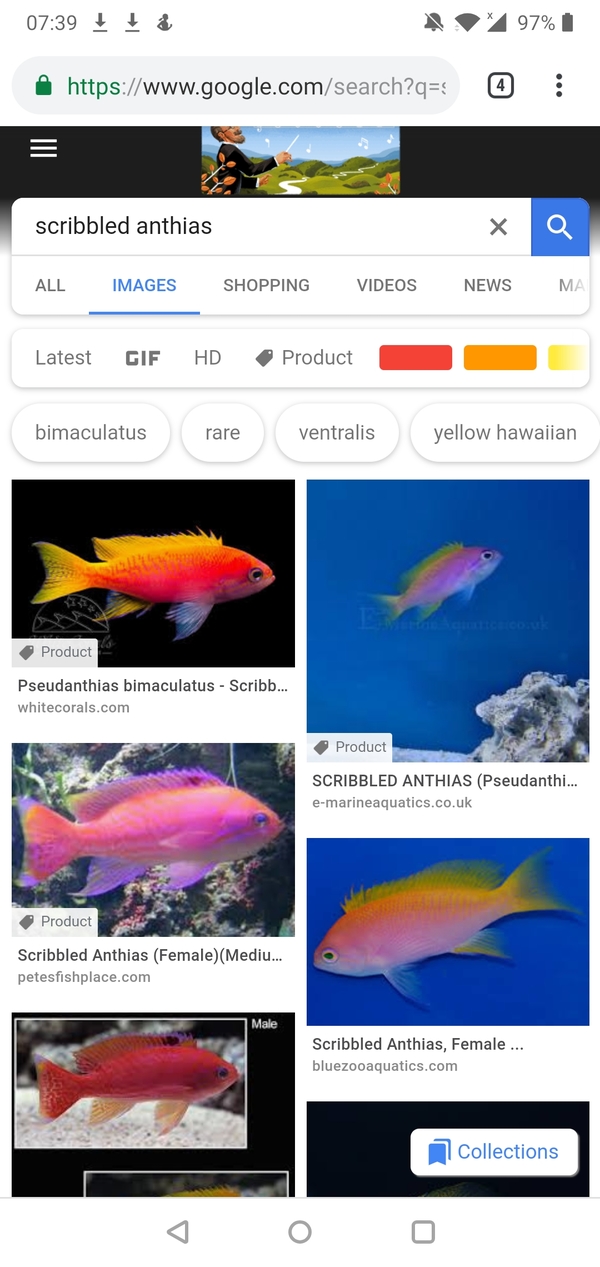Switch to the ALL results tab
600x1267 pixels.
[x=50, y=285]
